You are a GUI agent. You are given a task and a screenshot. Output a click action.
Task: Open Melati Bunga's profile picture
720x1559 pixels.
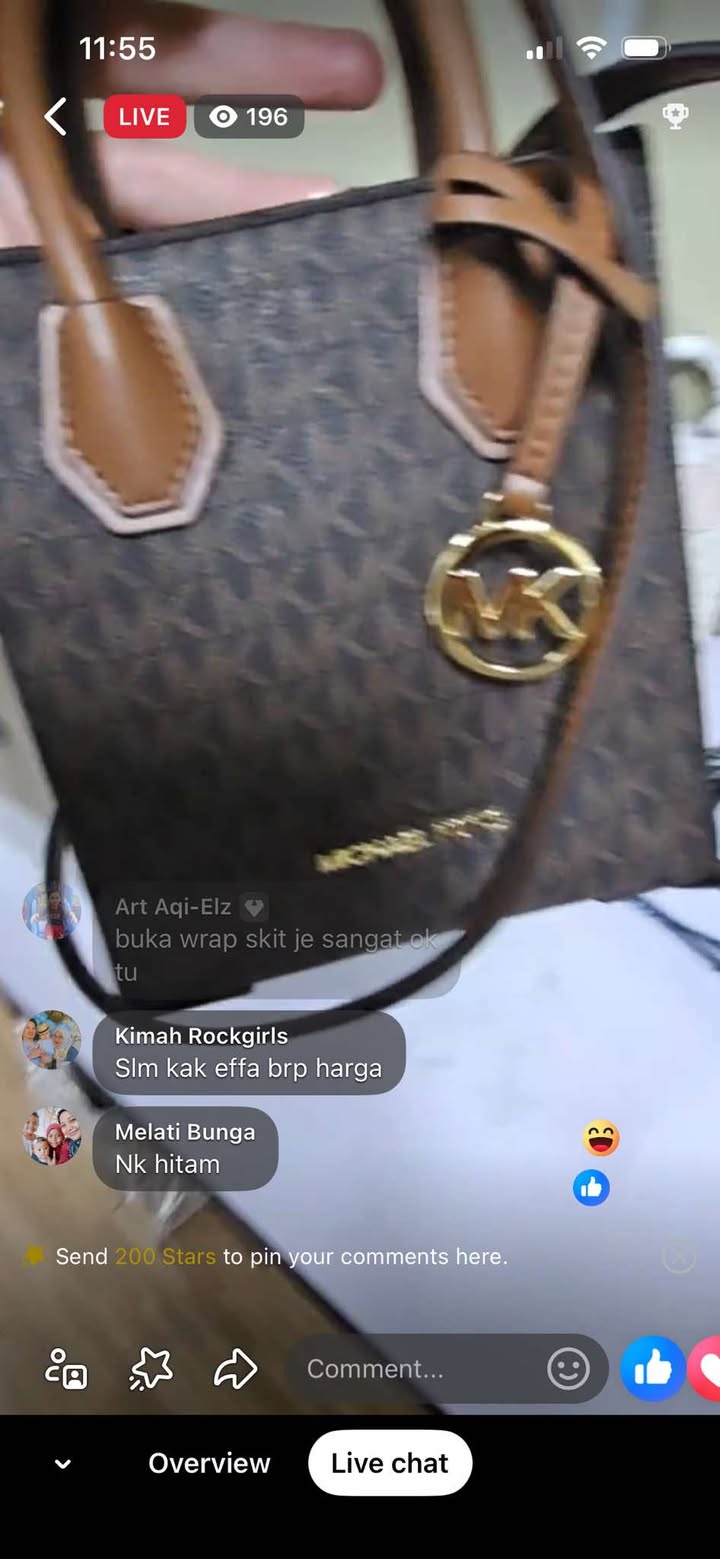52,1136
